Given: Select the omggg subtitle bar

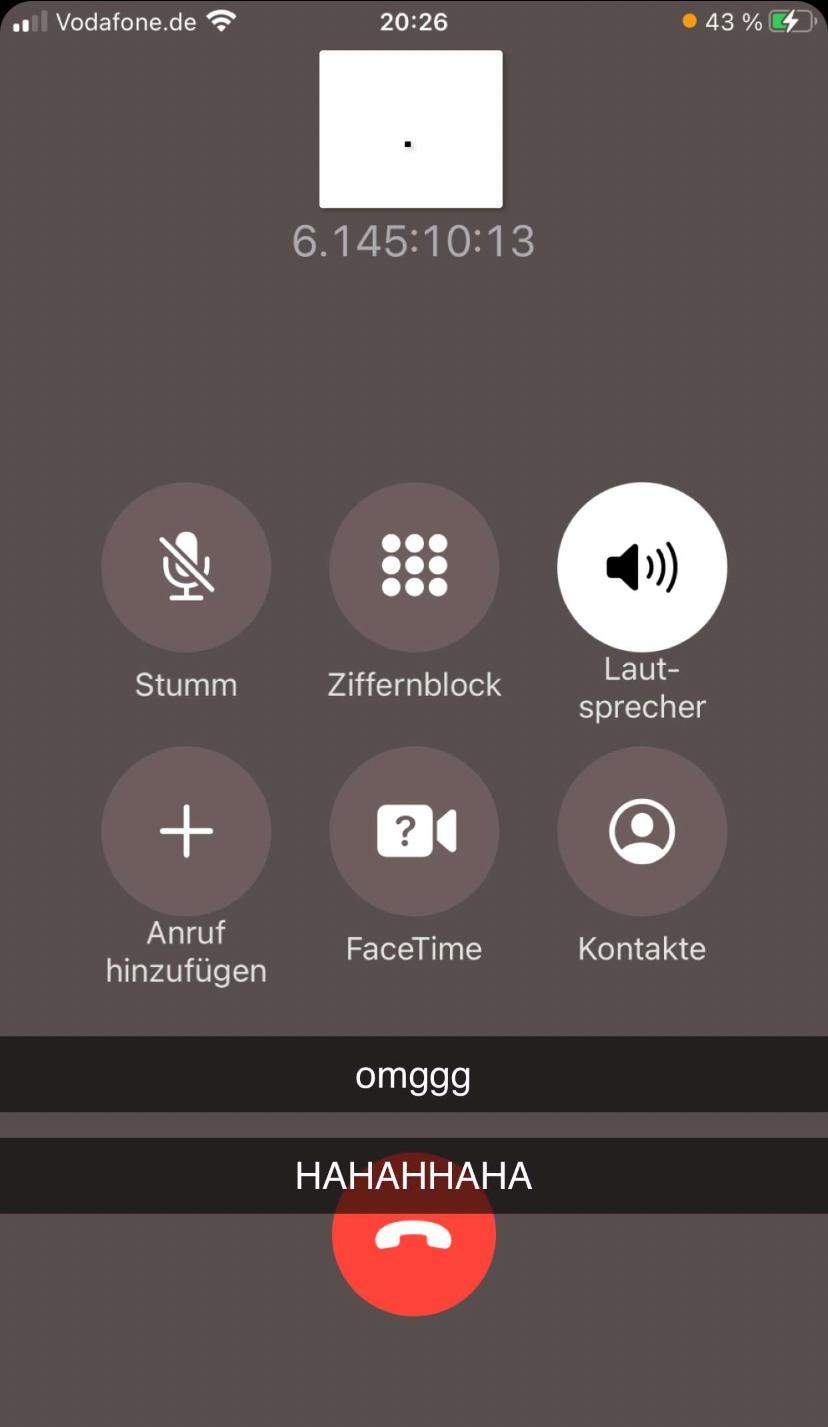Looking at the screenshot, I should click(x=413, y=1074).
